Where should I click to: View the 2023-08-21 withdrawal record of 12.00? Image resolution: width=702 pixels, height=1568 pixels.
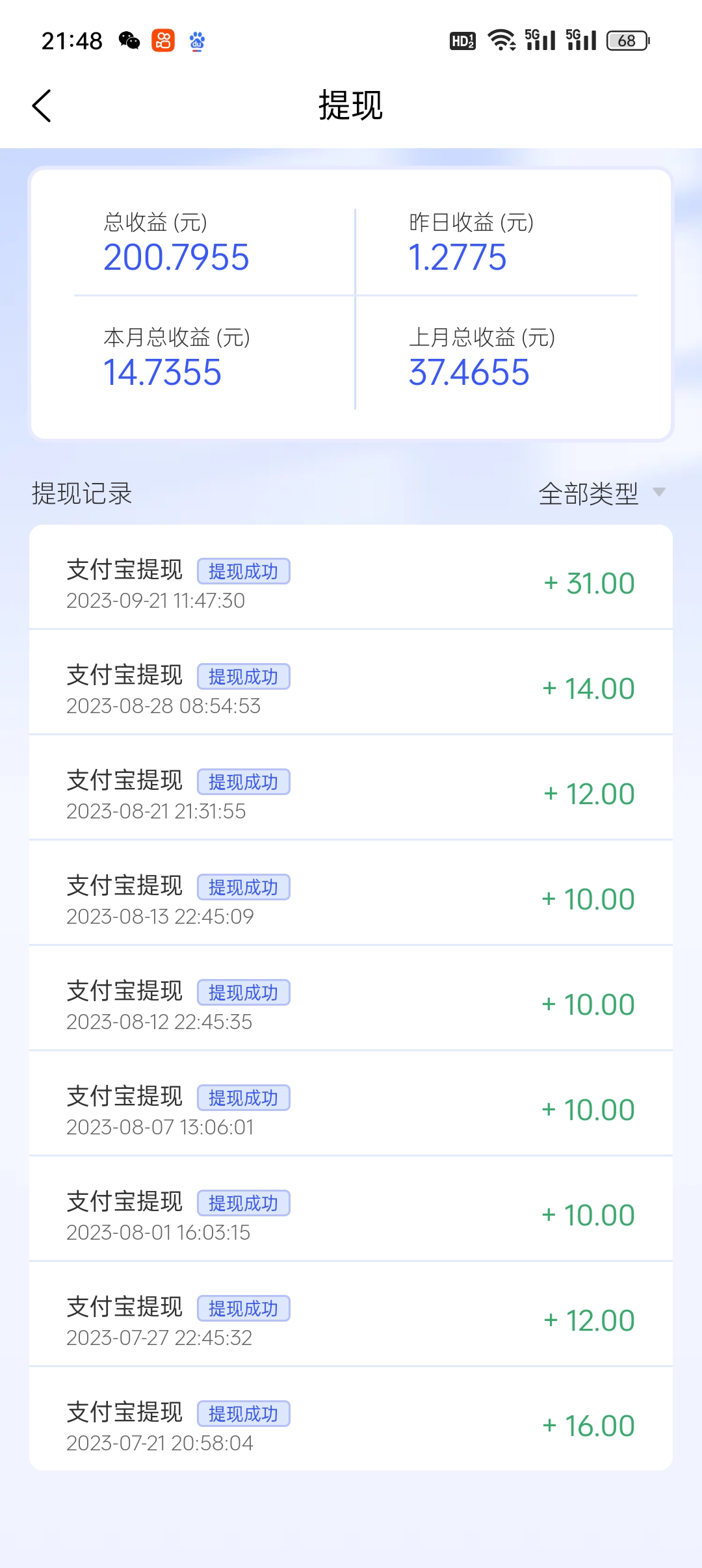tap(351, 787)
